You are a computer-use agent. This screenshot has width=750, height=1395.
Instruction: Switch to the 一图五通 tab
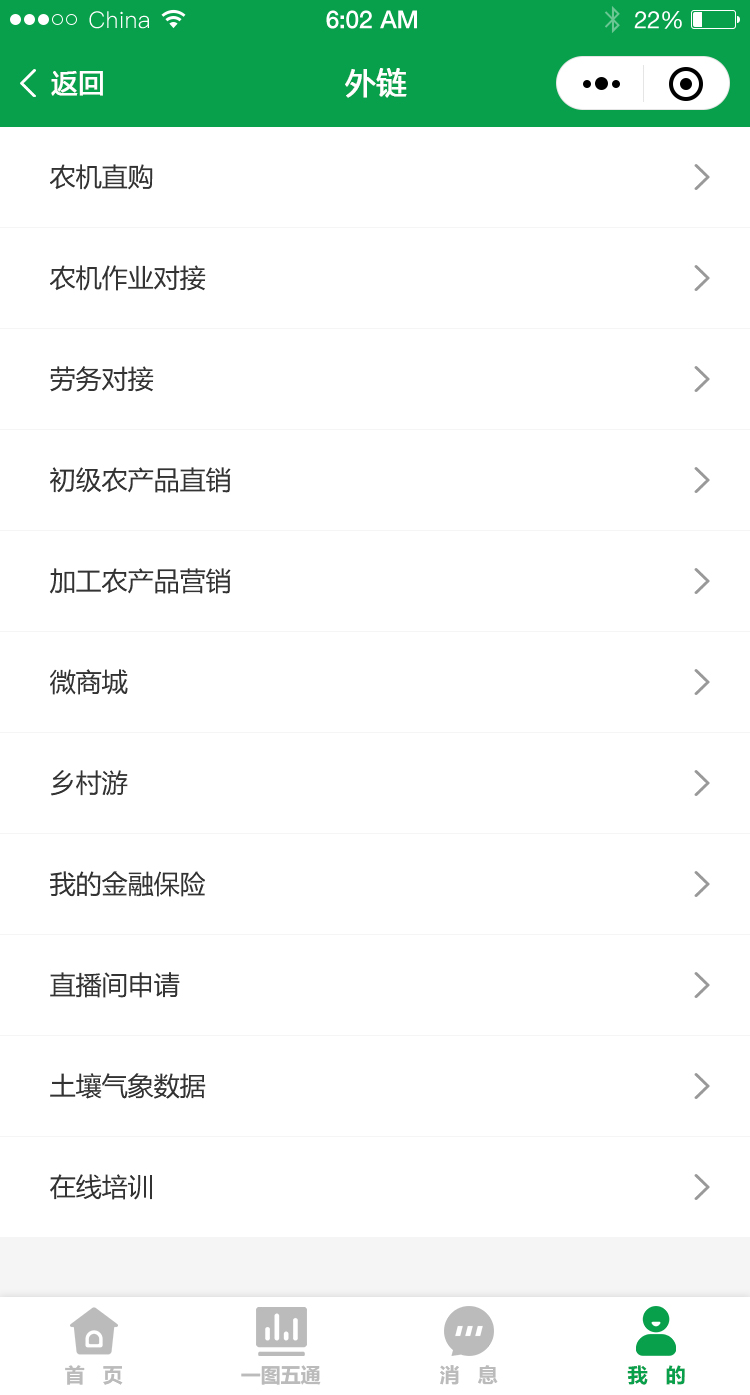[x=281, y=1346]
